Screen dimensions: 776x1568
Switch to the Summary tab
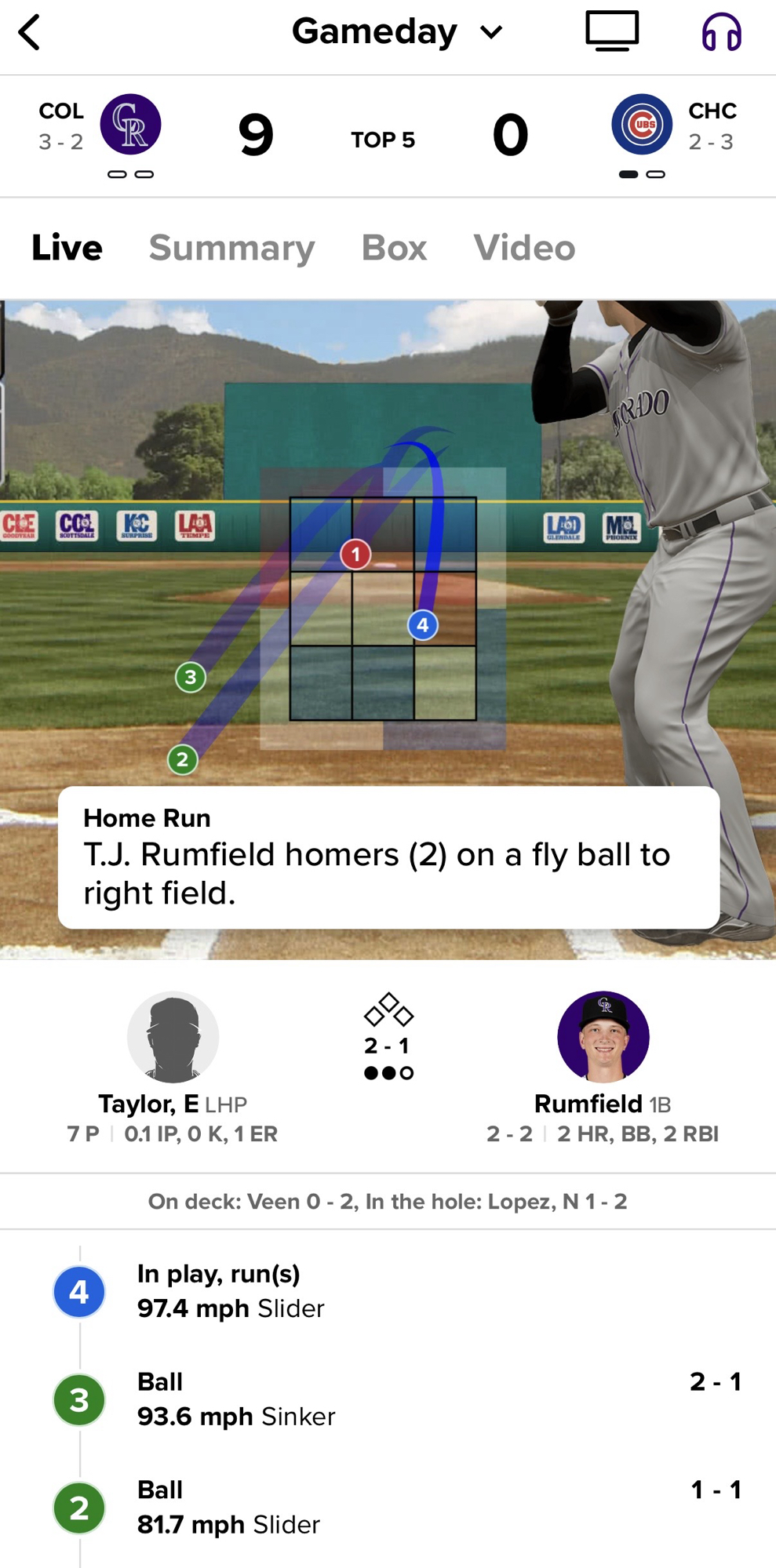(231, 248)
